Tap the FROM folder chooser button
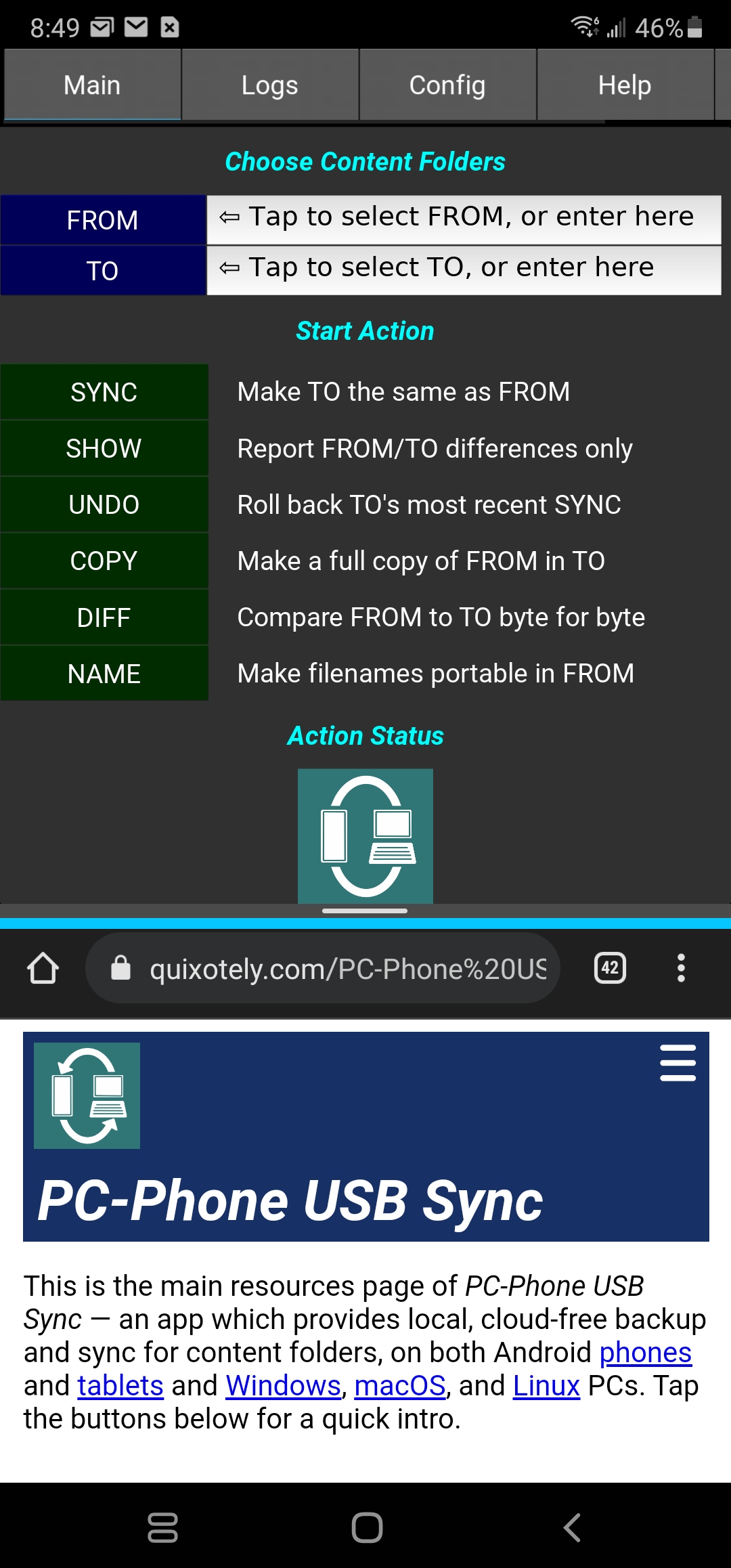The width and height of the screenshot is (731, 1568). (103, 220)
